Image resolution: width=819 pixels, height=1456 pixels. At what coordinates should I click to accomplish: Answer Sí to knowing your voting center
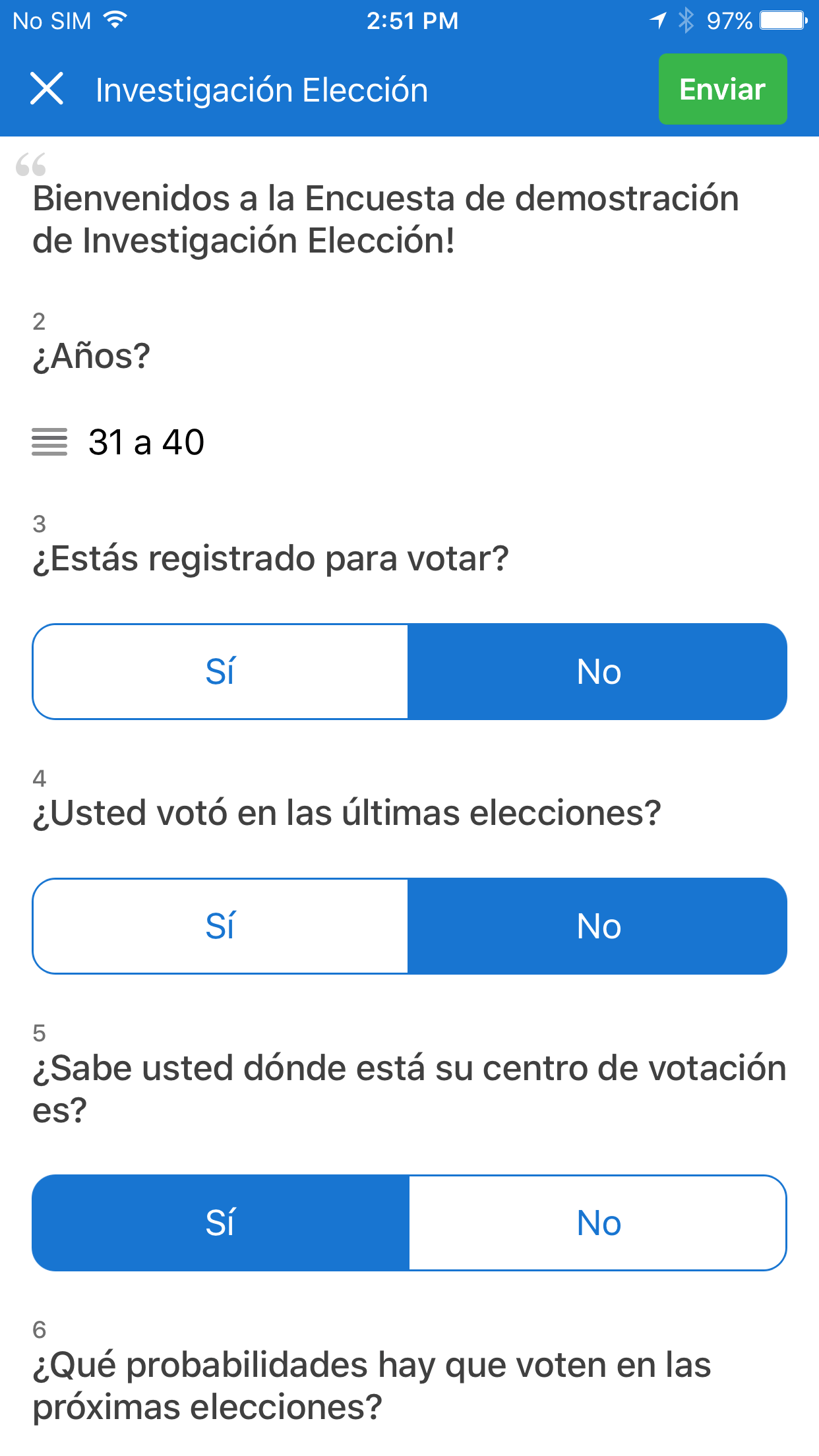point(220,1223)
